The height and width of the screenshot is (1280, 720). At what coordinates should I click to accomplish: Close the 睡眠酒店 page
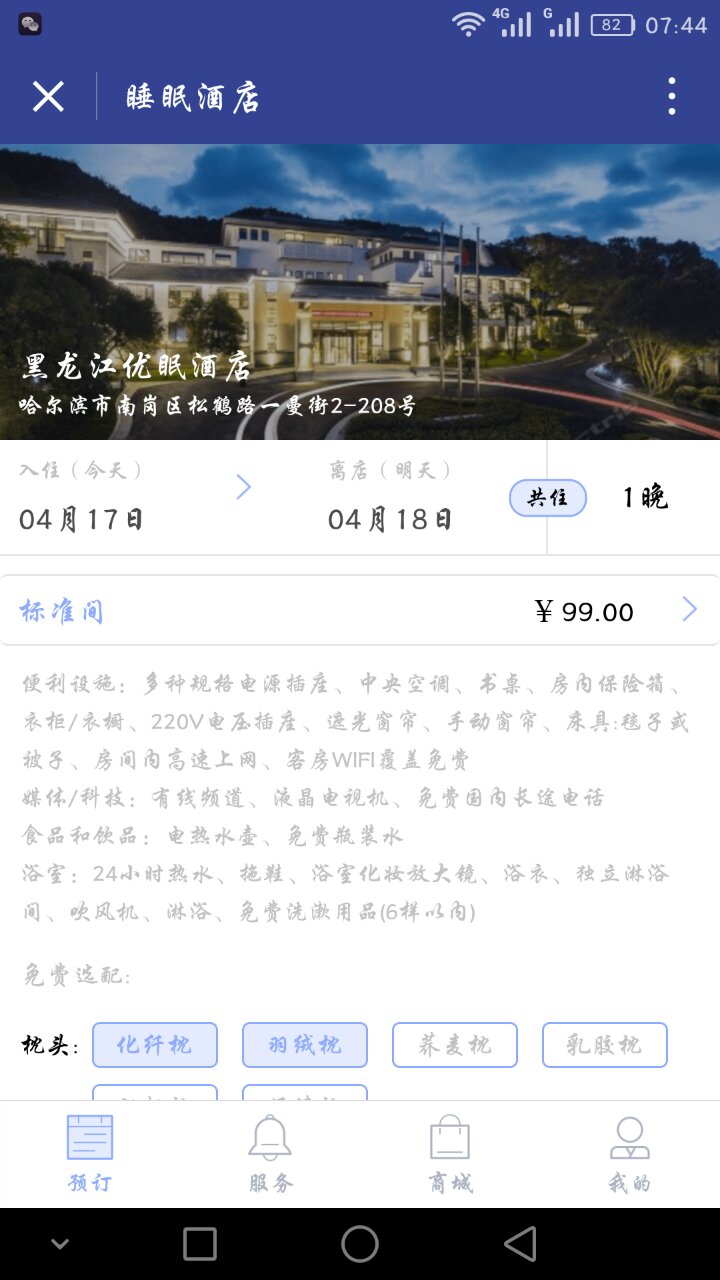point(48,97)
